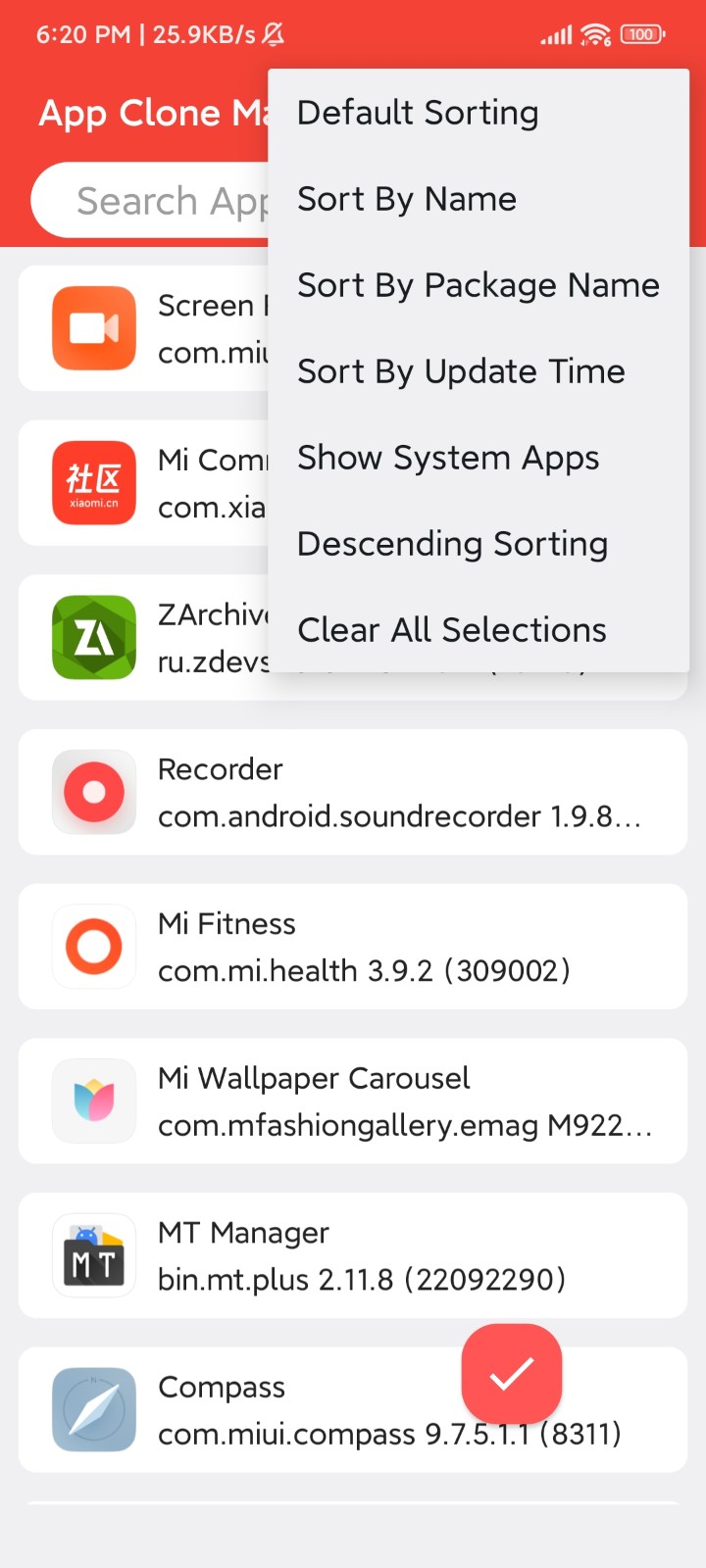Select Default Sorting option
The width and height of the screenshot is (706, 1568).
[x=418, y=113]
